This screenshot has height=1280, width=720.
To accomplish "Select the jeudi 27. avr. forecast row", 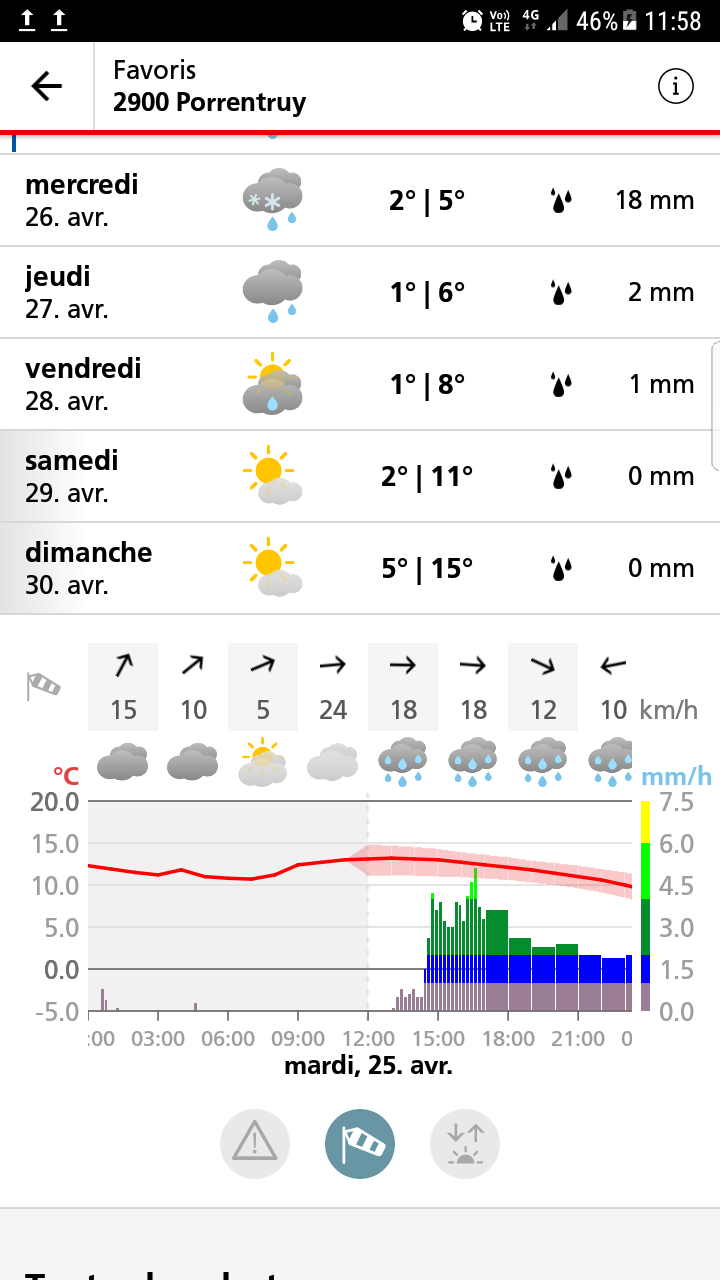I will click(360, 292).
